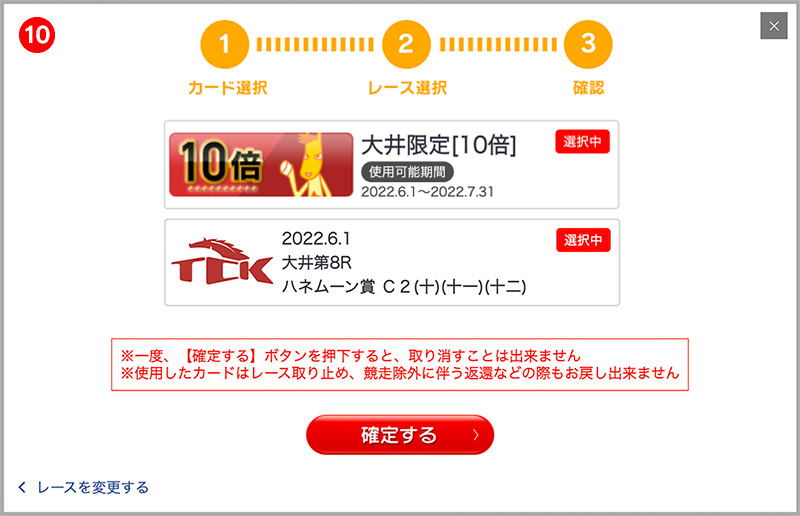This screenshot has width=800, height=516.
Task: Close the confirmation dialog with the X
Action: point(774,26)
